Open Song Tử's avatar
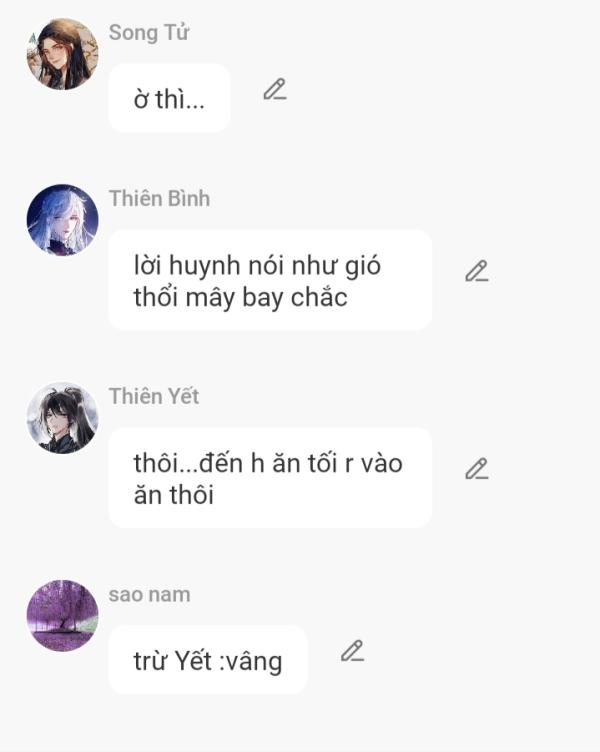600x752 pixels. (x=62, y=54)
